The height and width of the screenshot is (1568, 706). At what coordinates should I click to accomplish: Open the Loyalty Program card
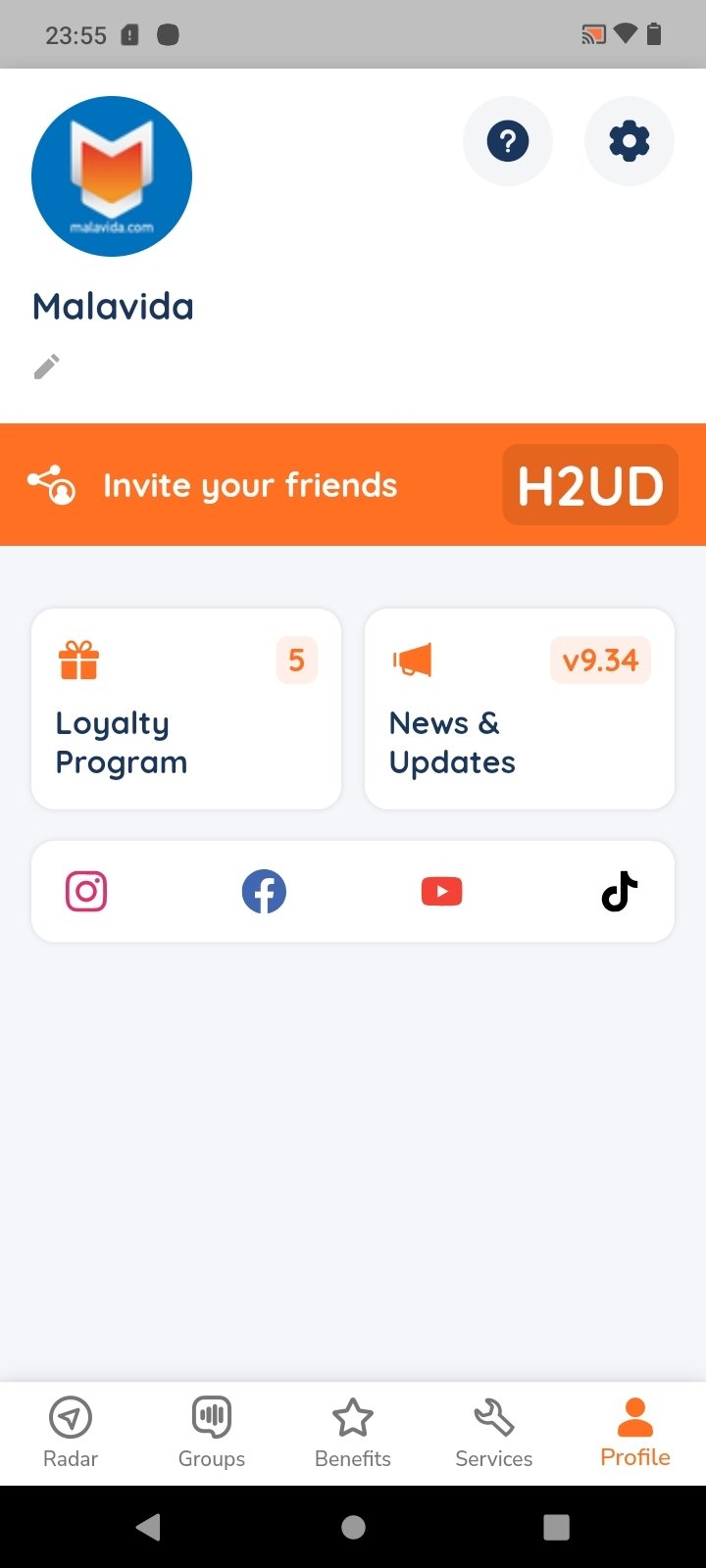pos(186,710)
